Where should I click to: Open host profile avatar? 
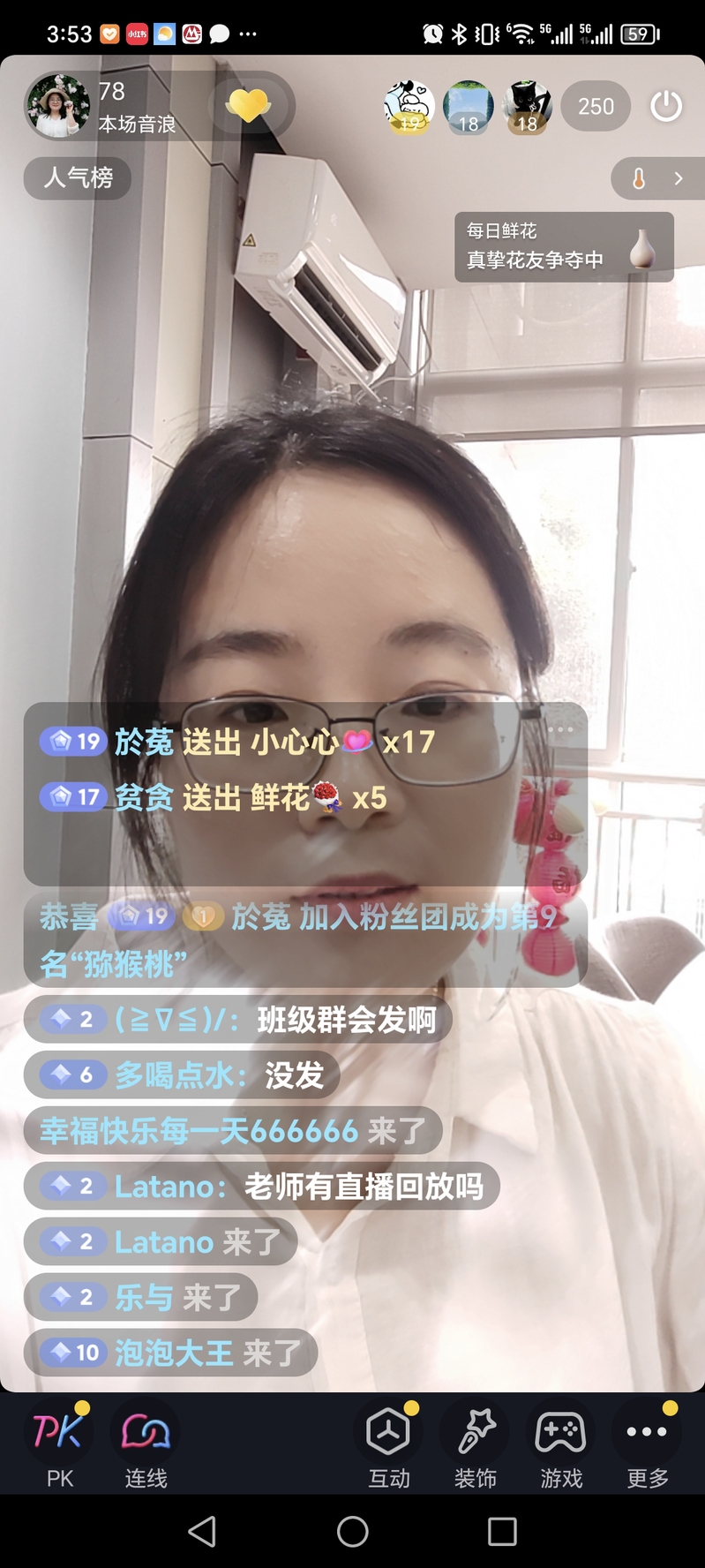[57, 106]
